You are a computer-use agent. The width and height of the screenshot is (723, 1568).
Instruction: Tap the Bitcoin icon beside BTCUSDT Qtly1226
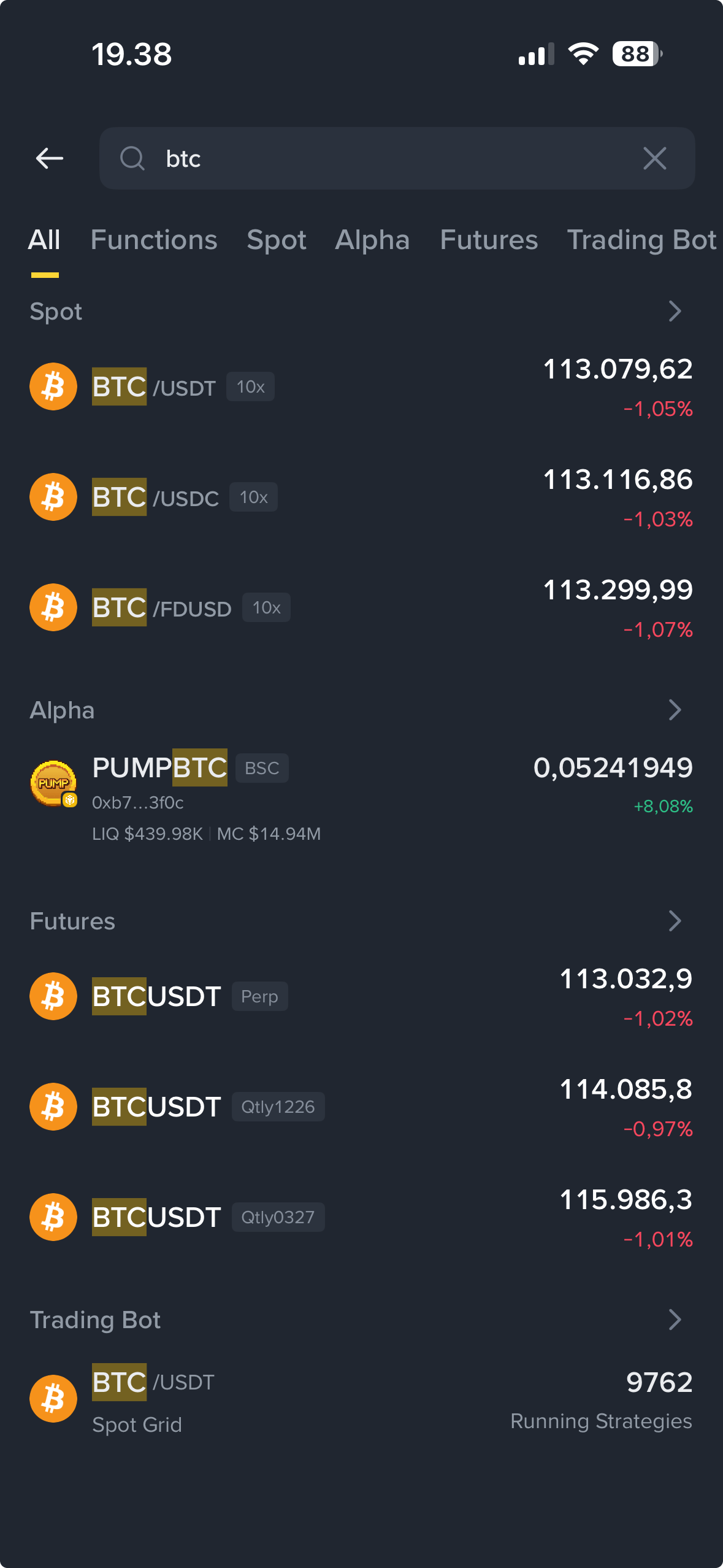click(53, 1106)
